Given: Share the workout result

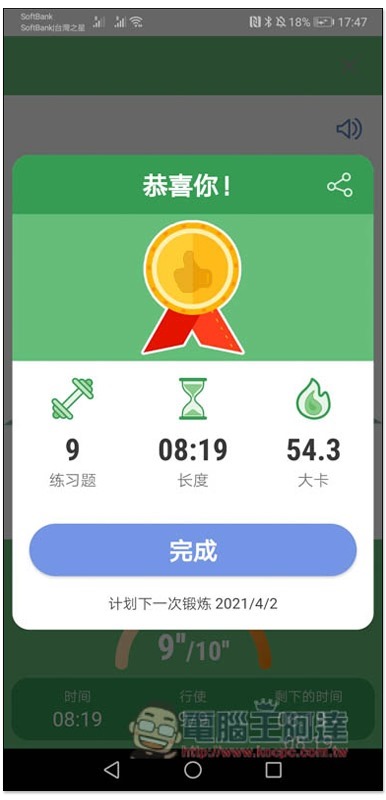Looking at the screenshot, I should [x=340, y=185].
